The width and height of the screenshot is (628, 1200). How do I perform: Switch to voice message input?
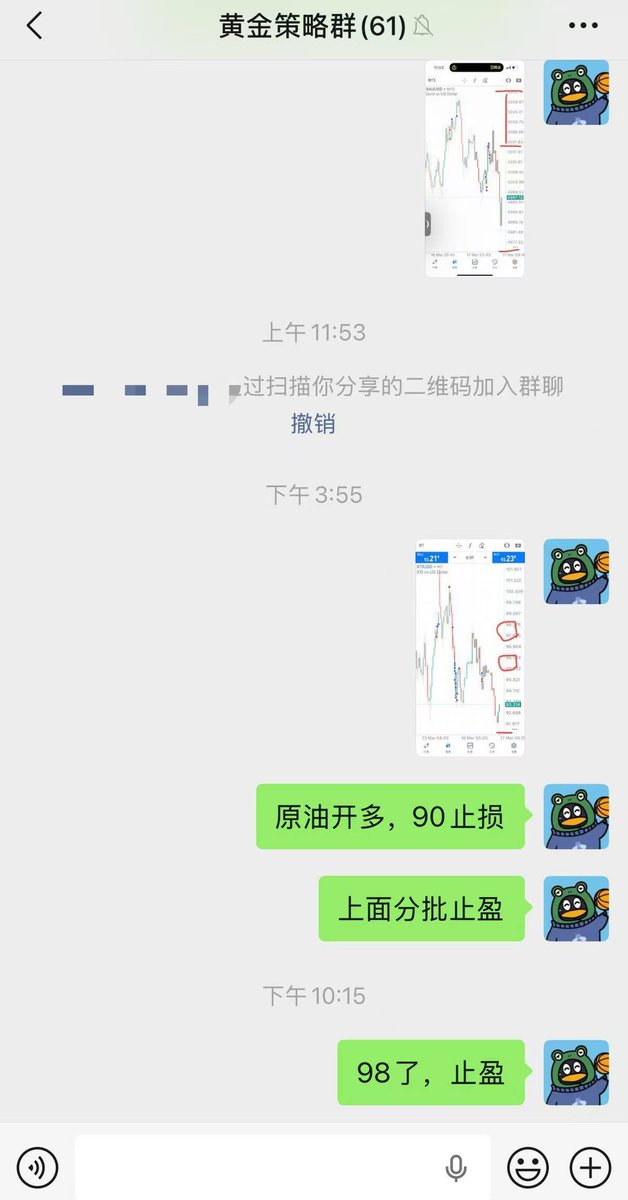coord(38,1166)
